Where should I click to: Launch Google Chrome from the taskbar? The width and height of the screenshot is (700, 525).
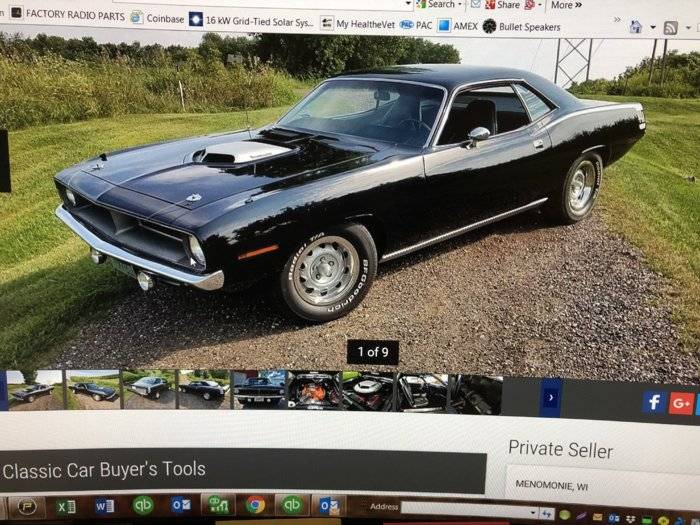(255, 505)
